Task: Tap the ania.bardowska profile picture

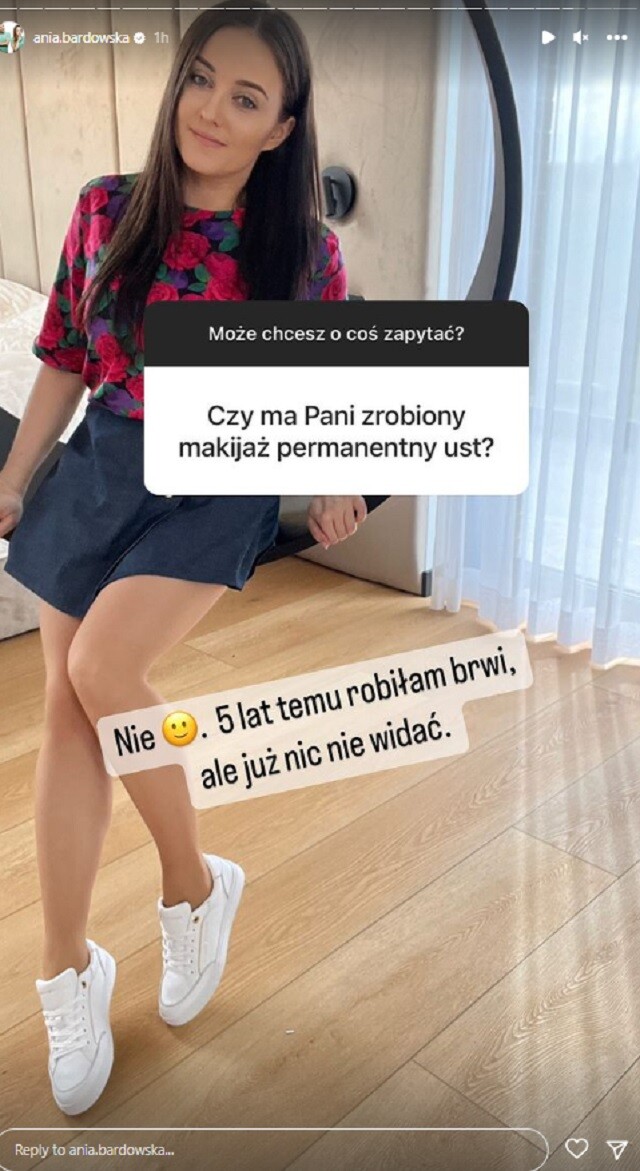Action: [x=12, y=36]
